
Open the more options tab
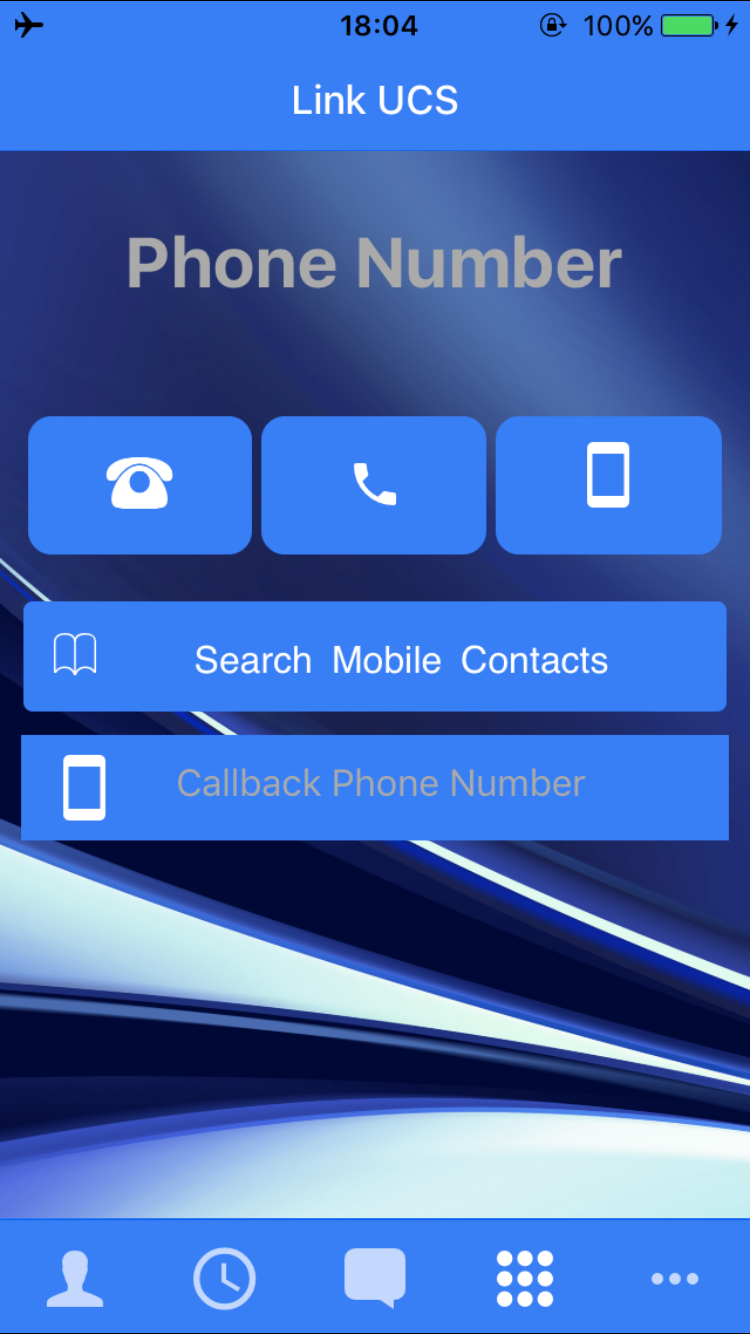coord(675,1277)
